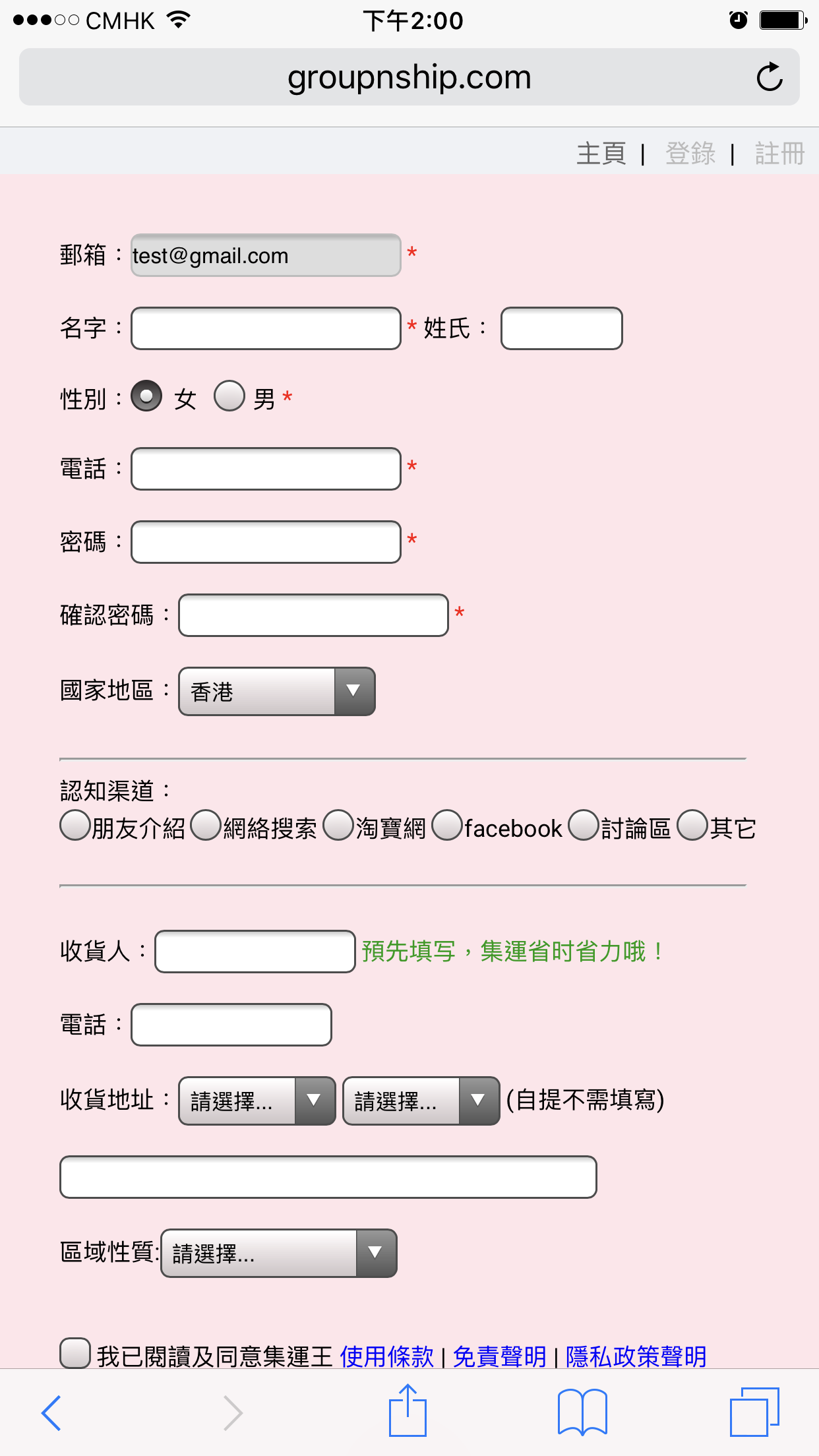Tap the 收貨人 input field
This screenshot has height=1456, width=819.
click(x=255, y=952)
